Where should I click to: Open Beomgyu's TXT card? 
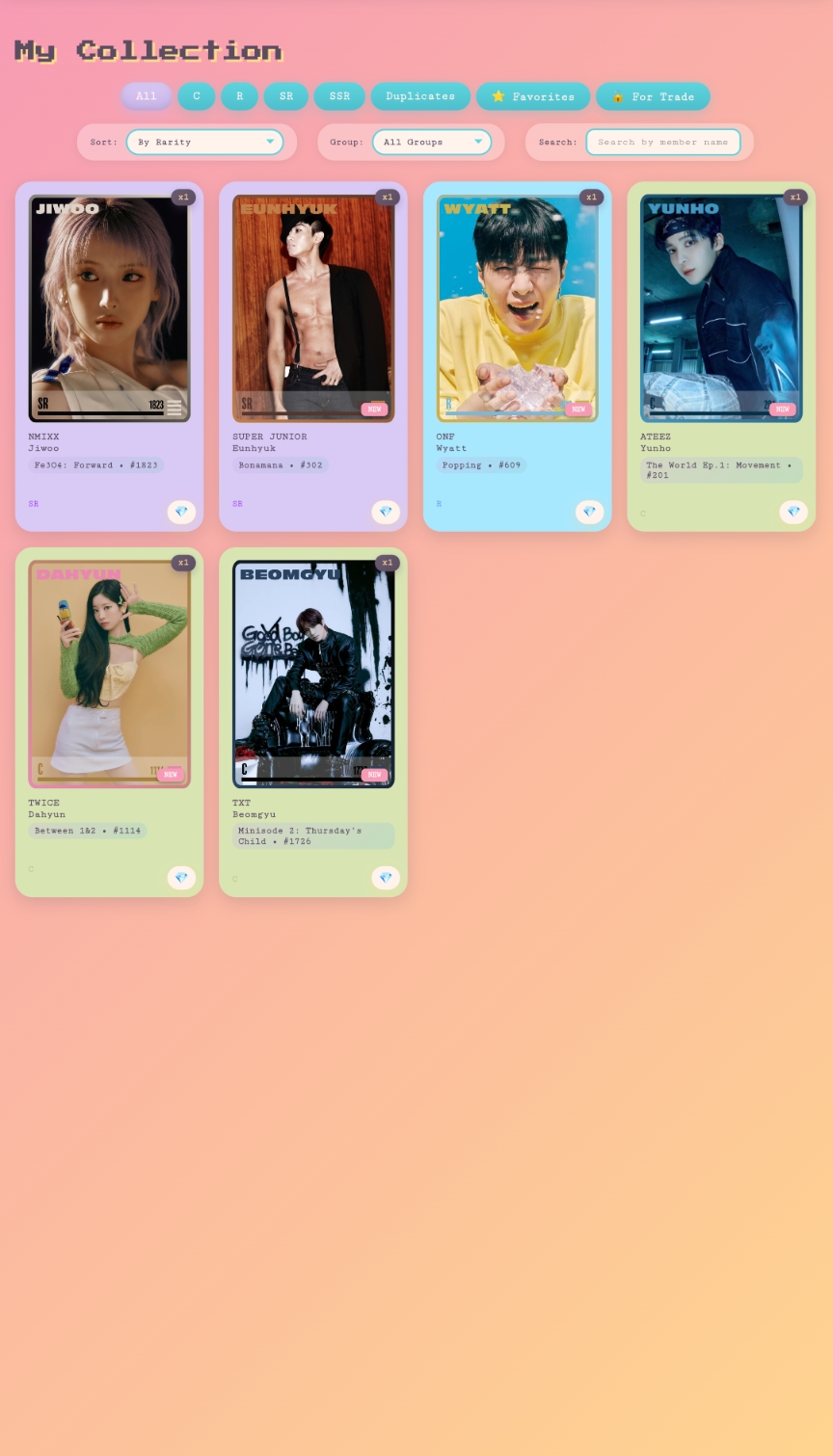pos(313,675)
